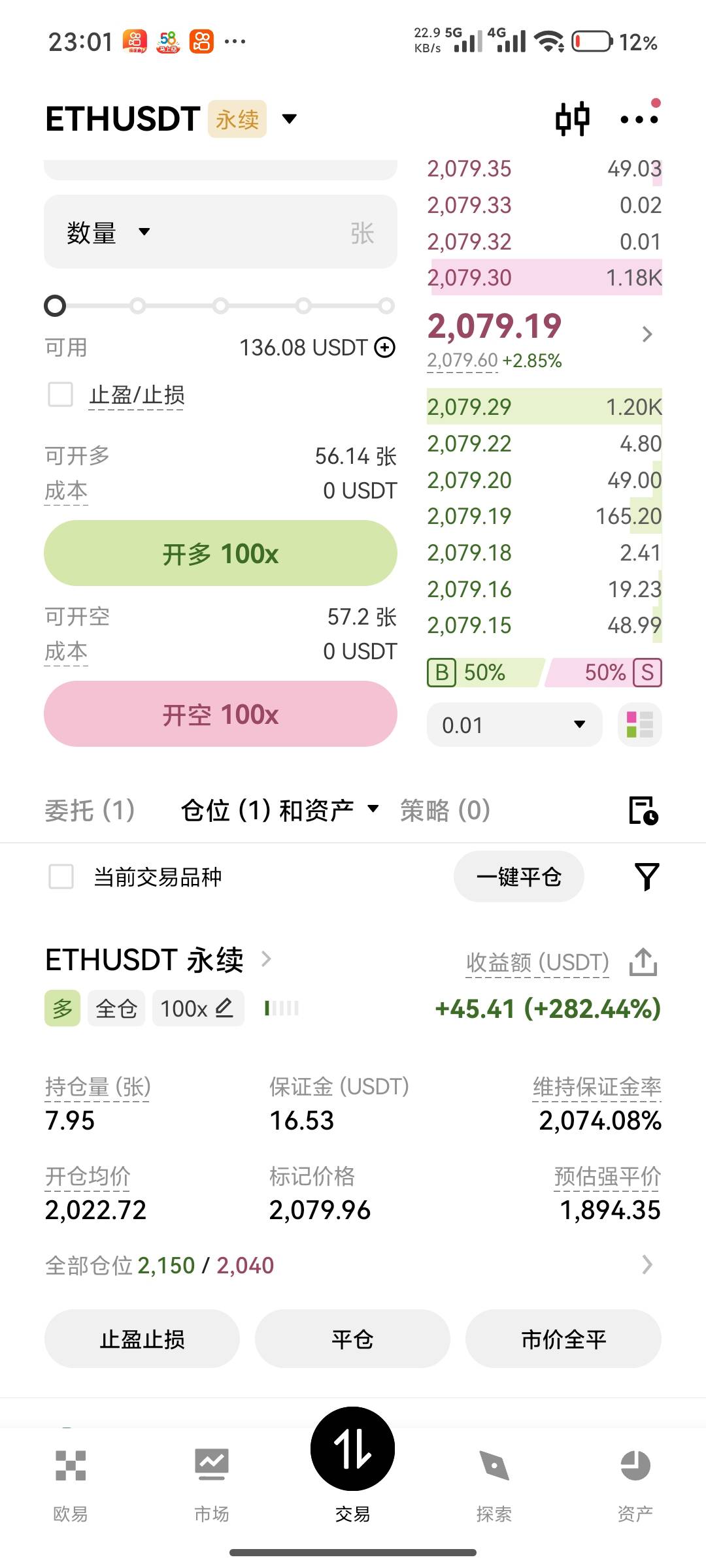Viewport: 706px width, 1568px height.
Task: Tap the 数量 quantity input field
Action: (220, 232)
